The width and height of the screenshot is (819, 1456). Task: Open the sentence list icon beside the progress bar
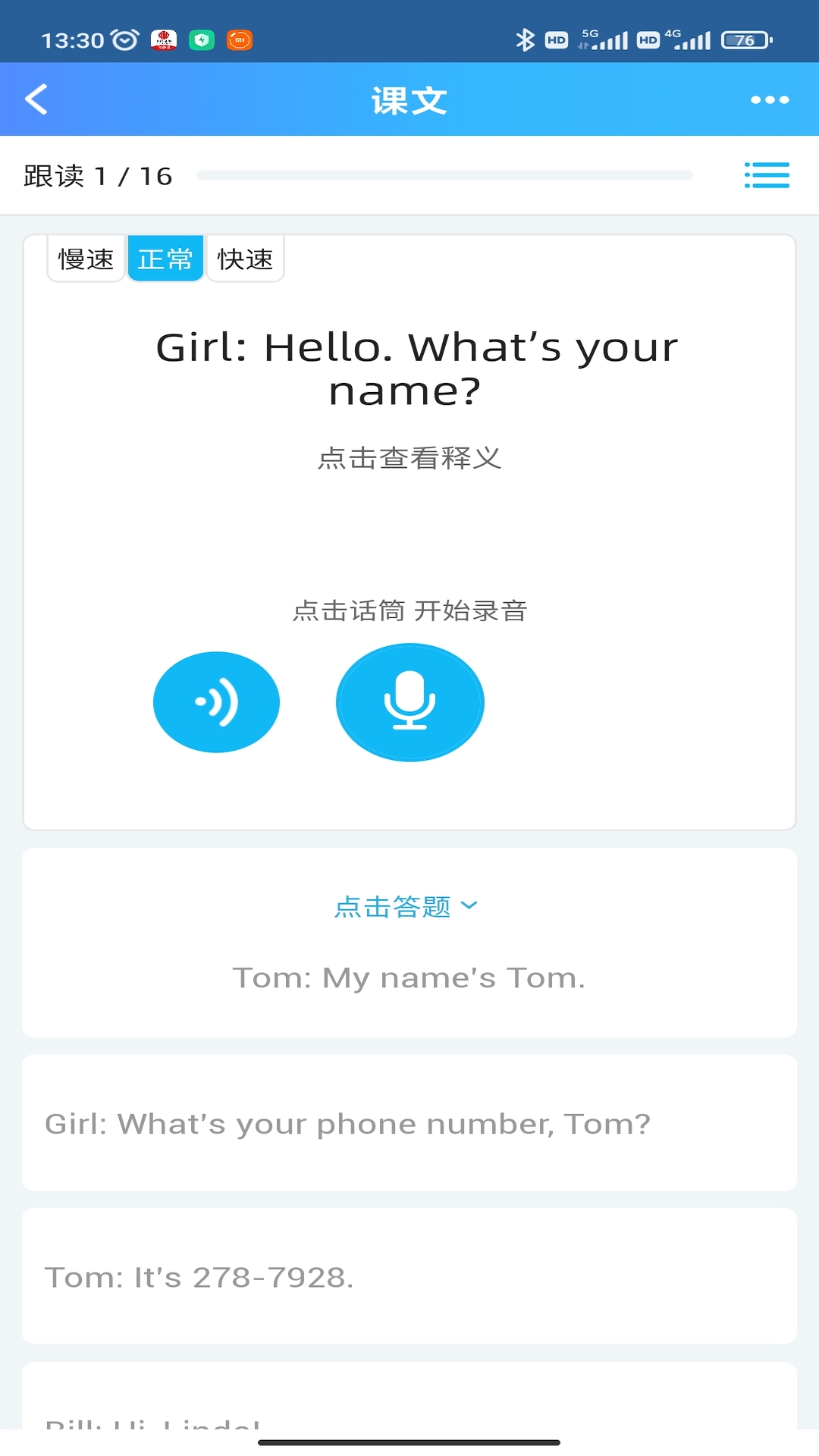767,175
